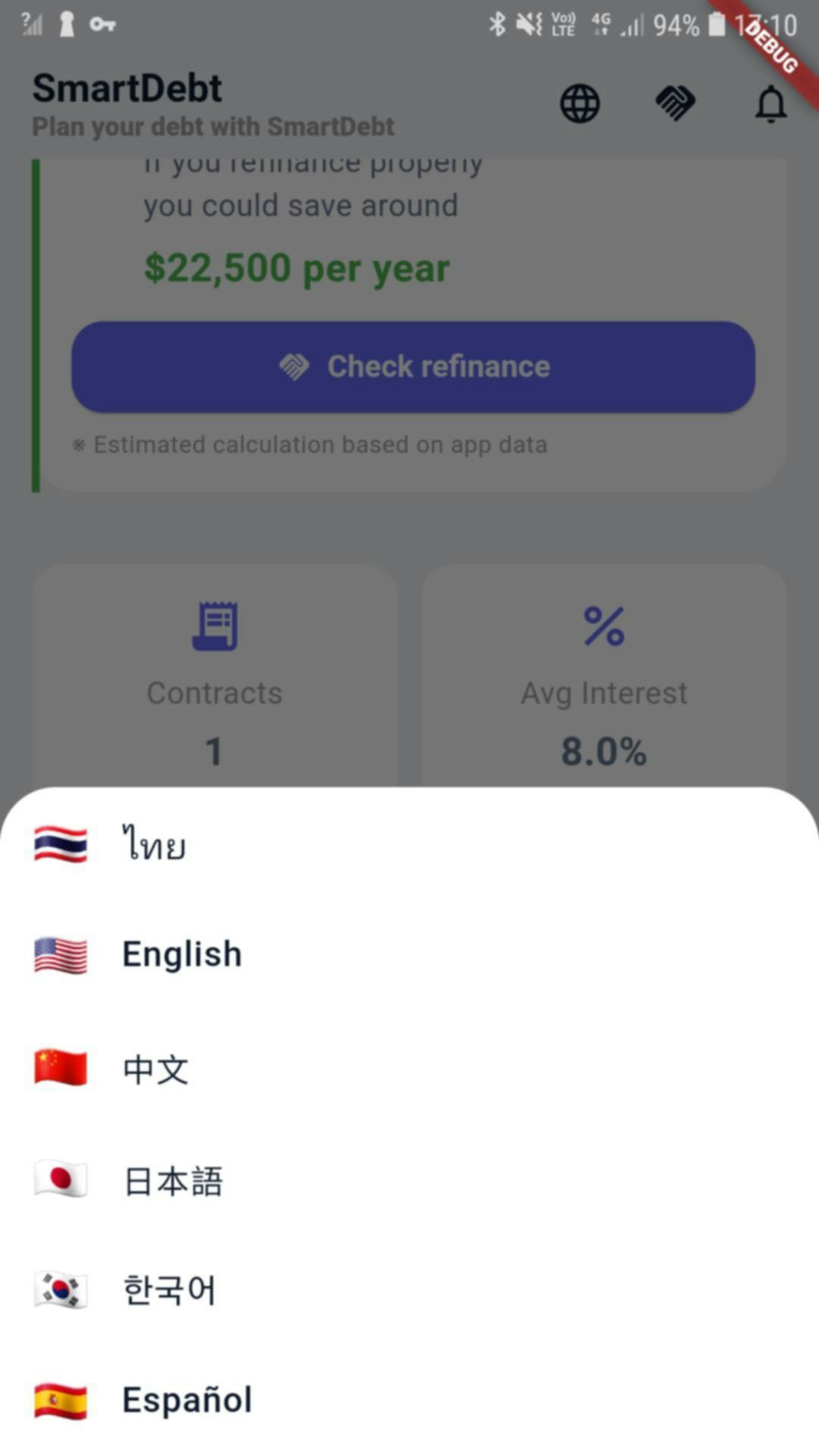Image resolution: width=819 pixels, height=1456 pixels.
Task: Tap the handshake icon in app bar
Action: [x=675, y=103]
